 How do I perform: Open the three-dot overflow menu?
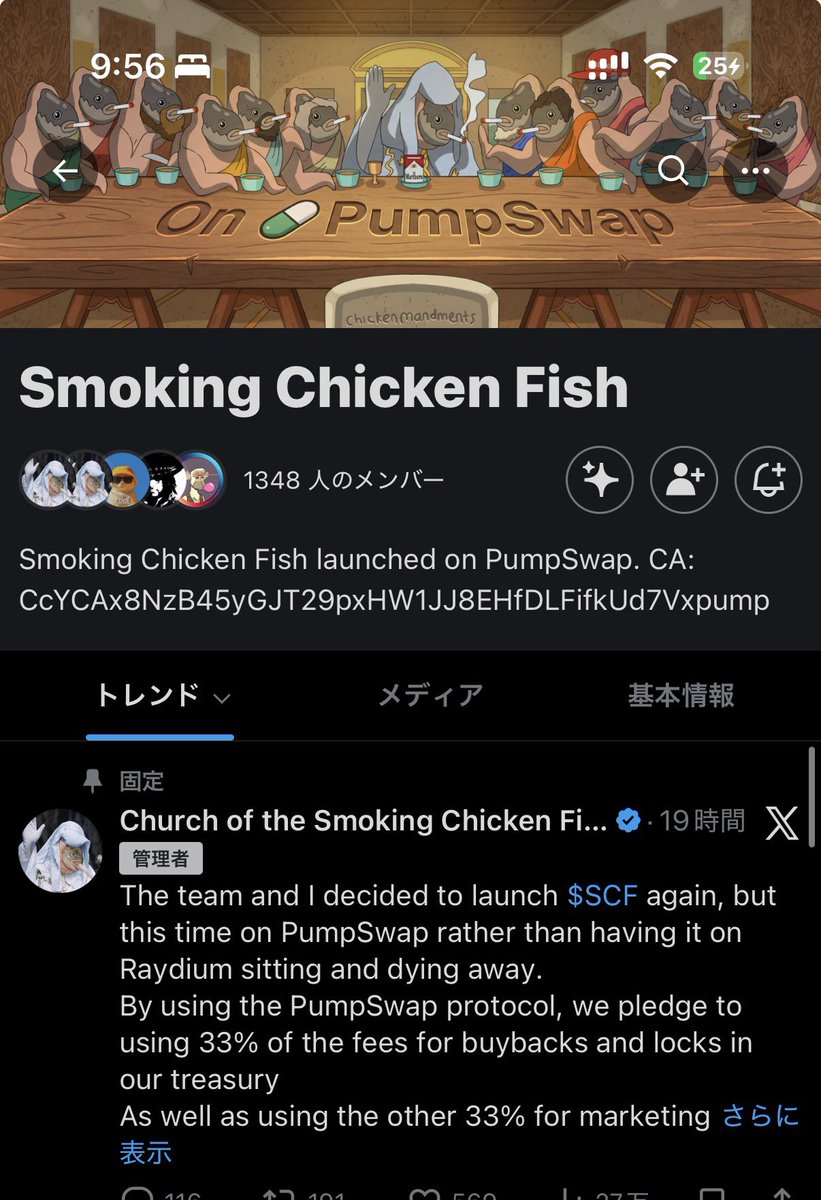click(755, 172)
